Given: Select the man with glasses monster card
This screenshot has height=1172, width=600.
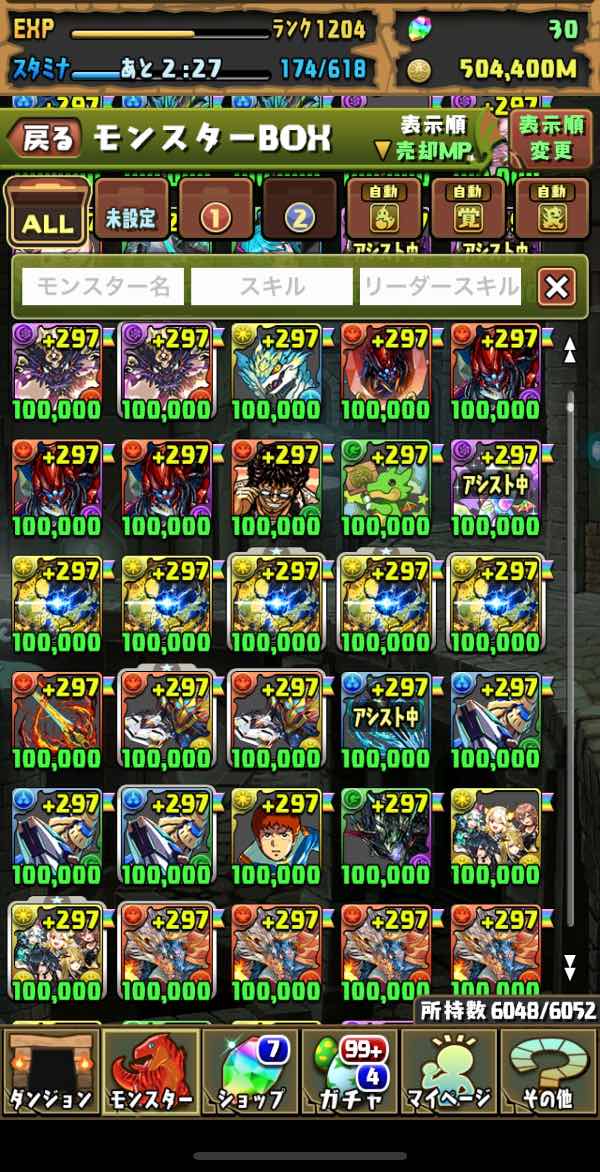Looking at the screenshot, I should 276,489.
